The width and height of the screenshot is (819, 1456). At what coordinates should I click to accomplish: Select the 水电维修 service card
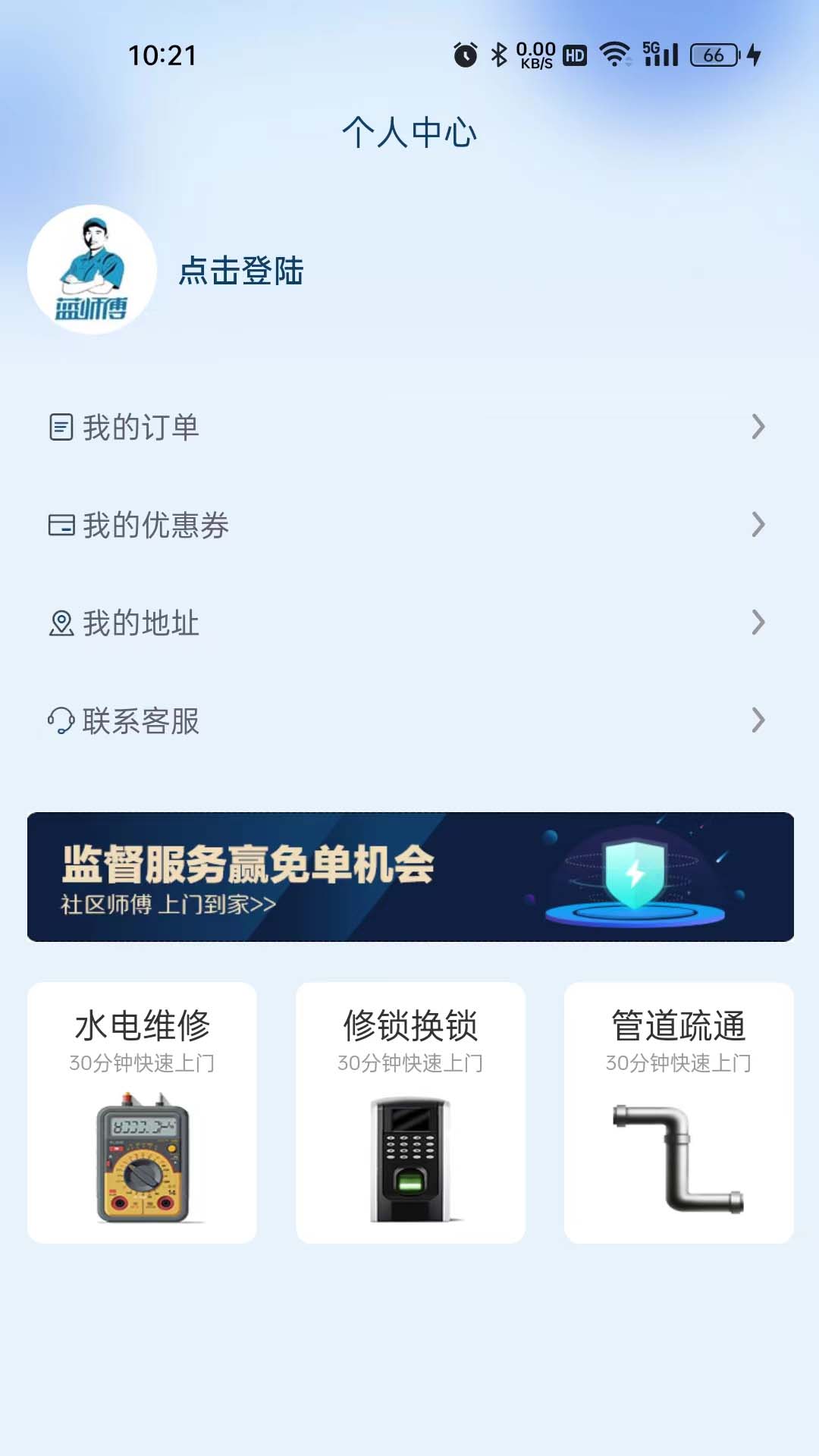click(x=142, y=1112)
